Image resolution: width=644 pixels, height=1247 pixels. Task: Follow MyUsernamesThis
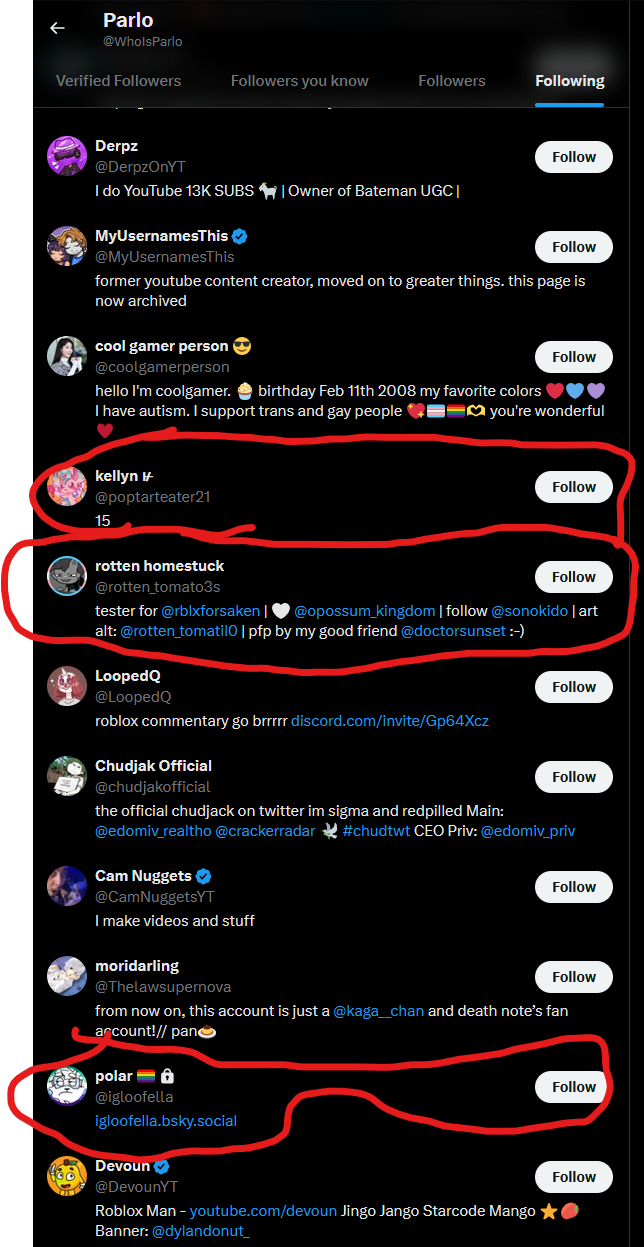coord(573,247)
